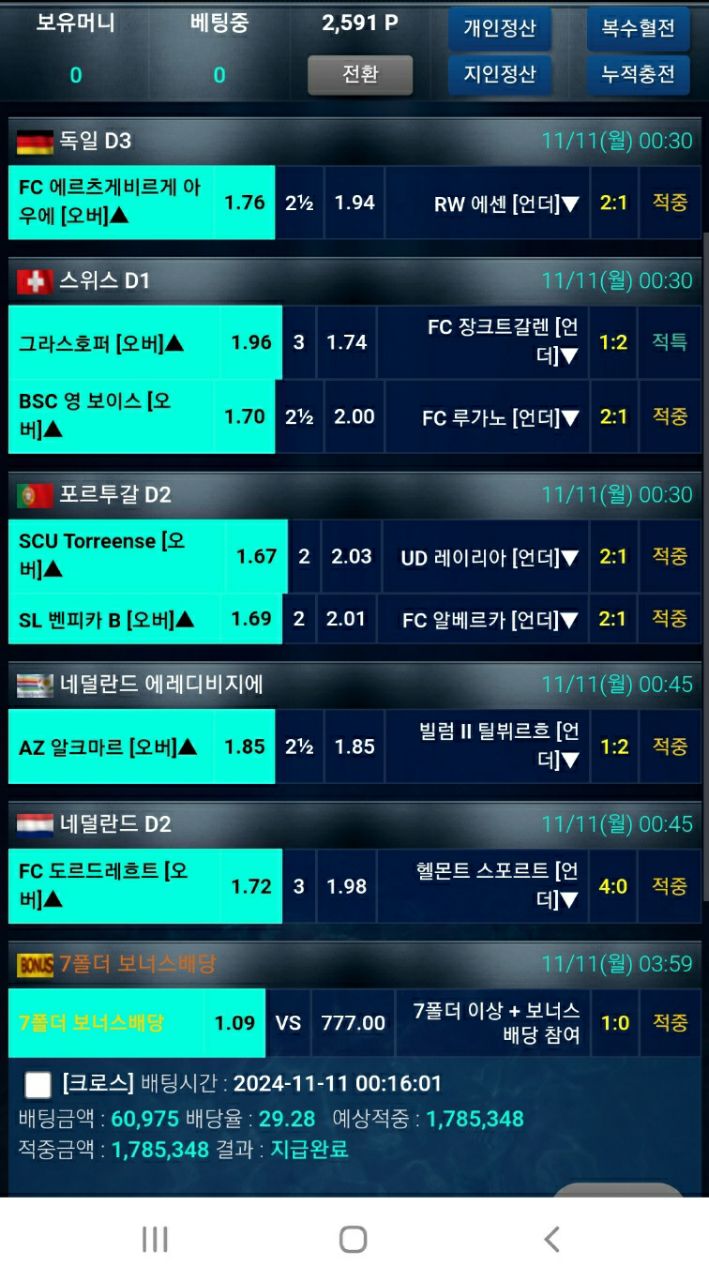709x1280 pixels.
Task: Go to the phone home screen
Action: point(353,1239)
